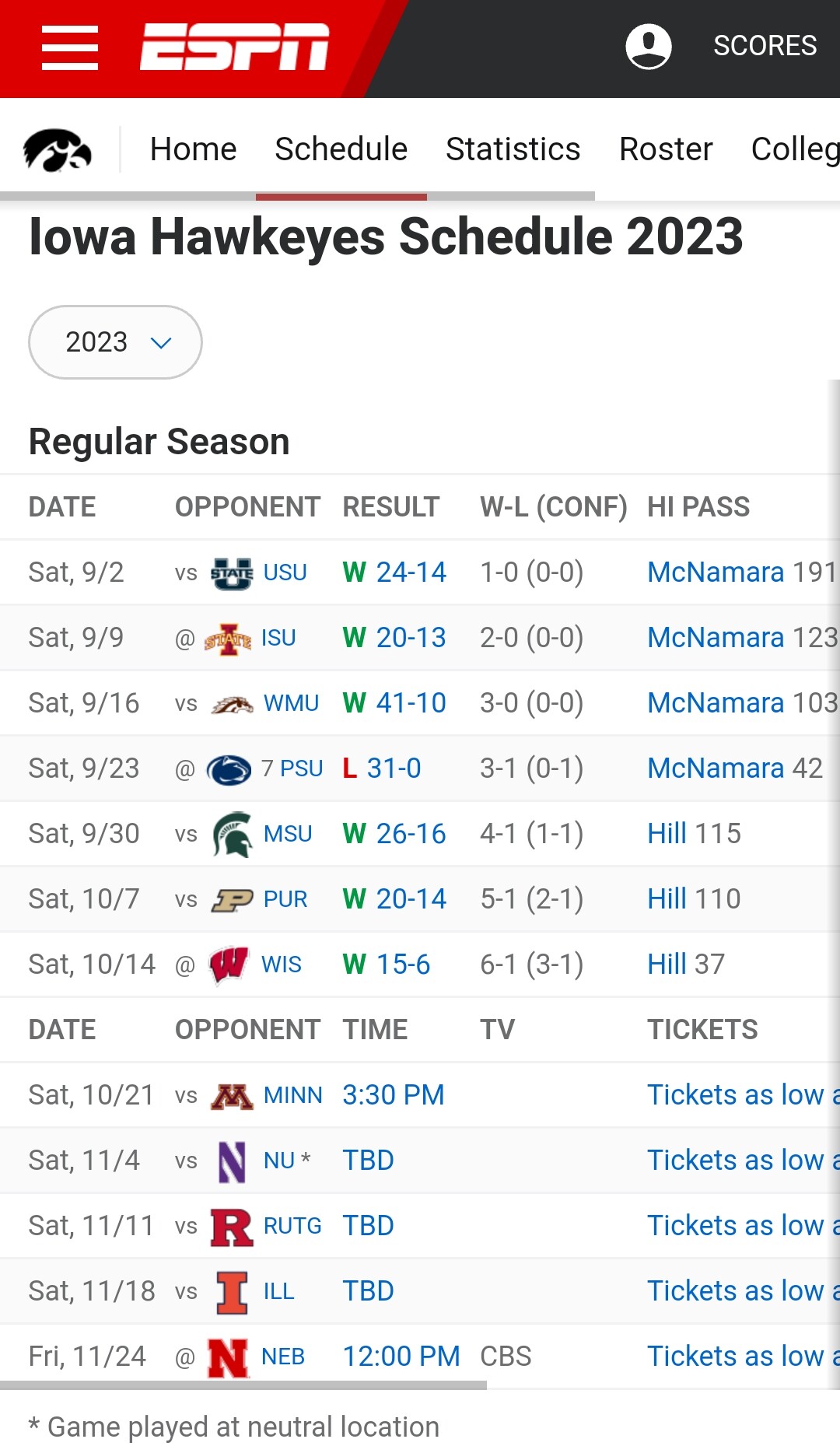Get tickets for the Illinois game
This screenshot has width=840, height=1446.
744,1291
